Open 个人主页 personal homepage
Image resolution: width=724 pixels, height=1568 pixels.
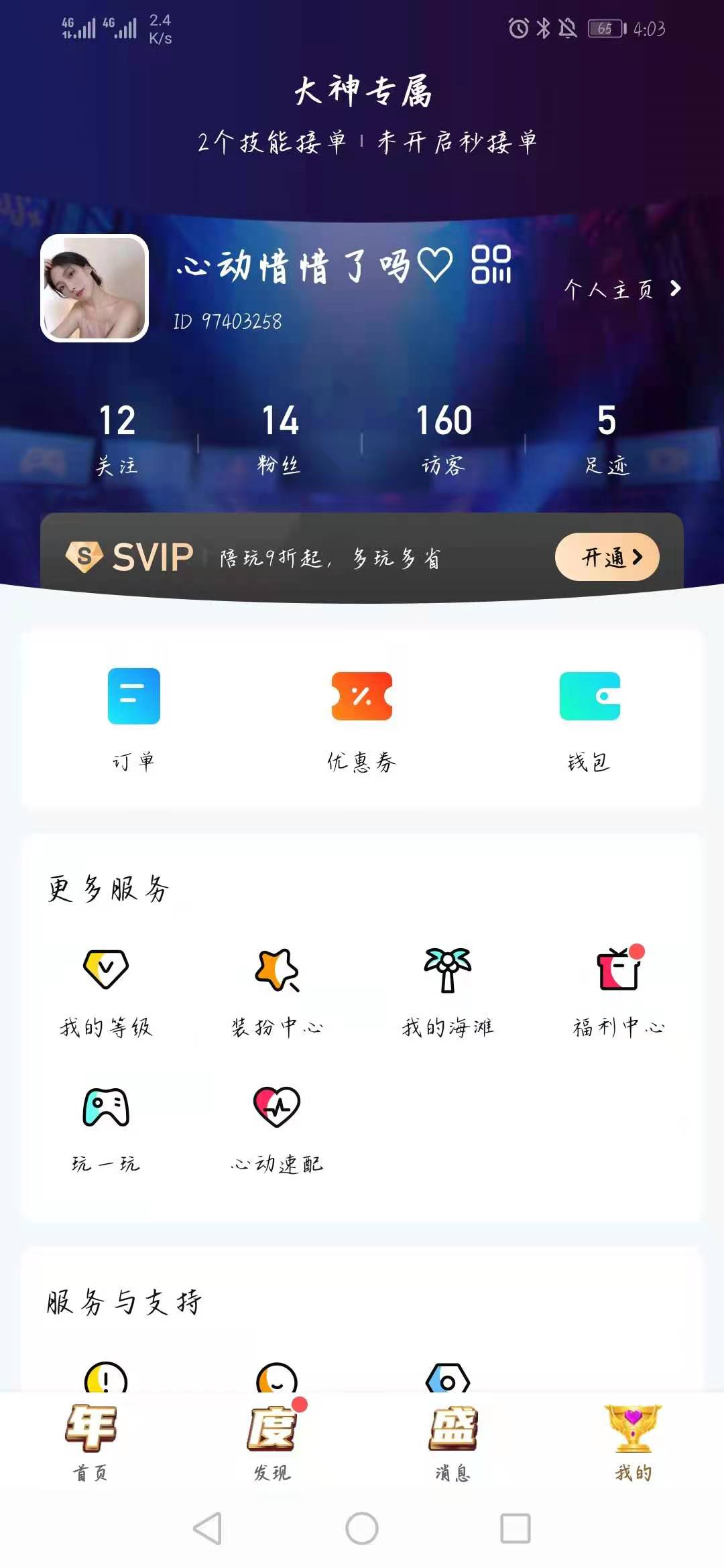621,289
